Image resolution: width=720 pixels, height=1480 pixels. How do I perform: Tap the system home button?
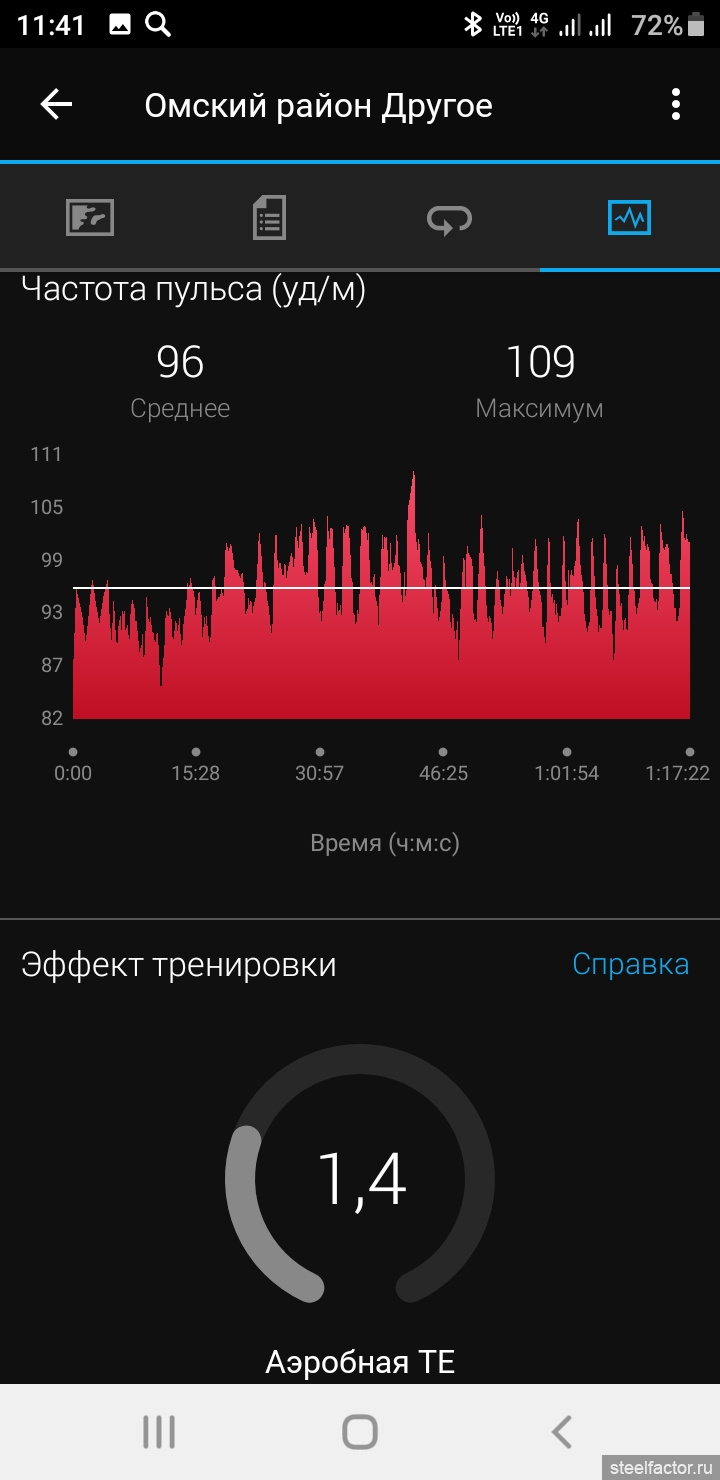point(360,1432)
